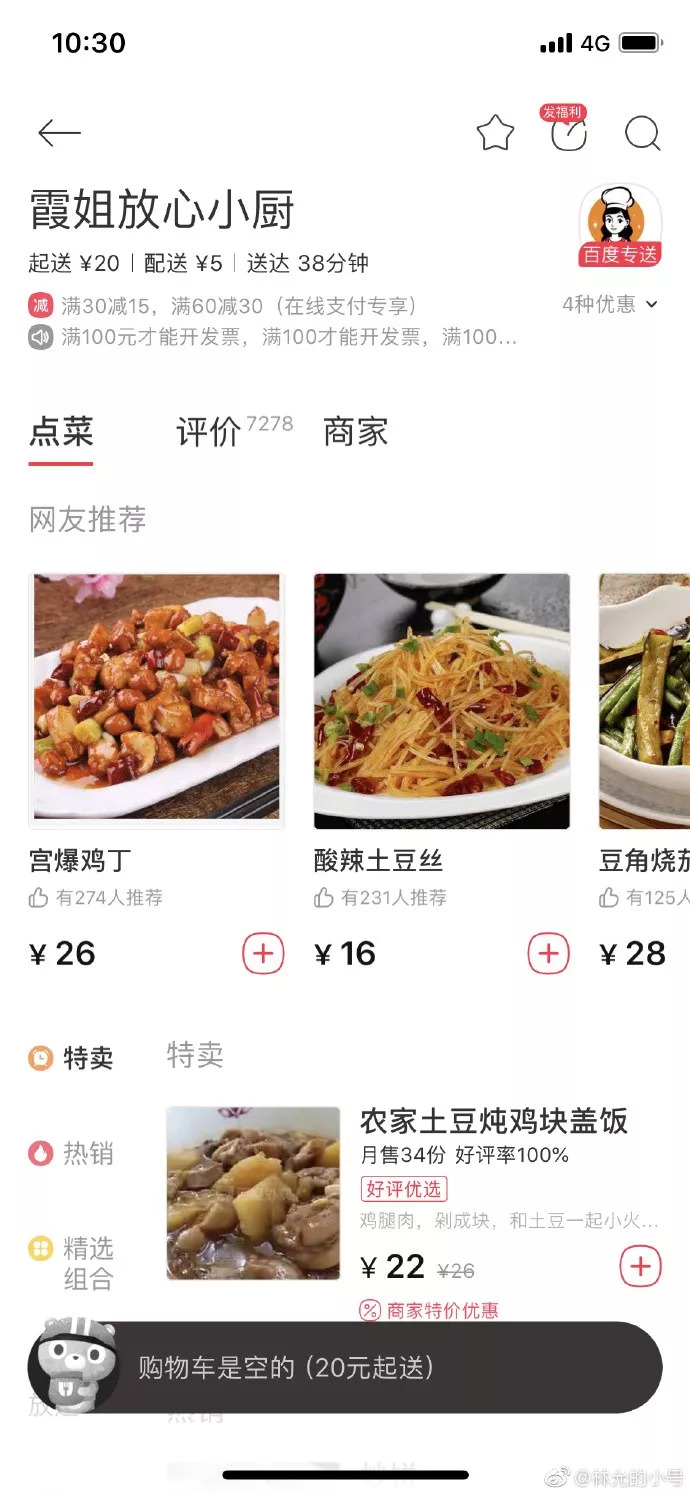Image resolution: width=690 pixels, height=1494 pixels.
Task: Favorite this restaurant with the star
Action: tap(495, 133)
